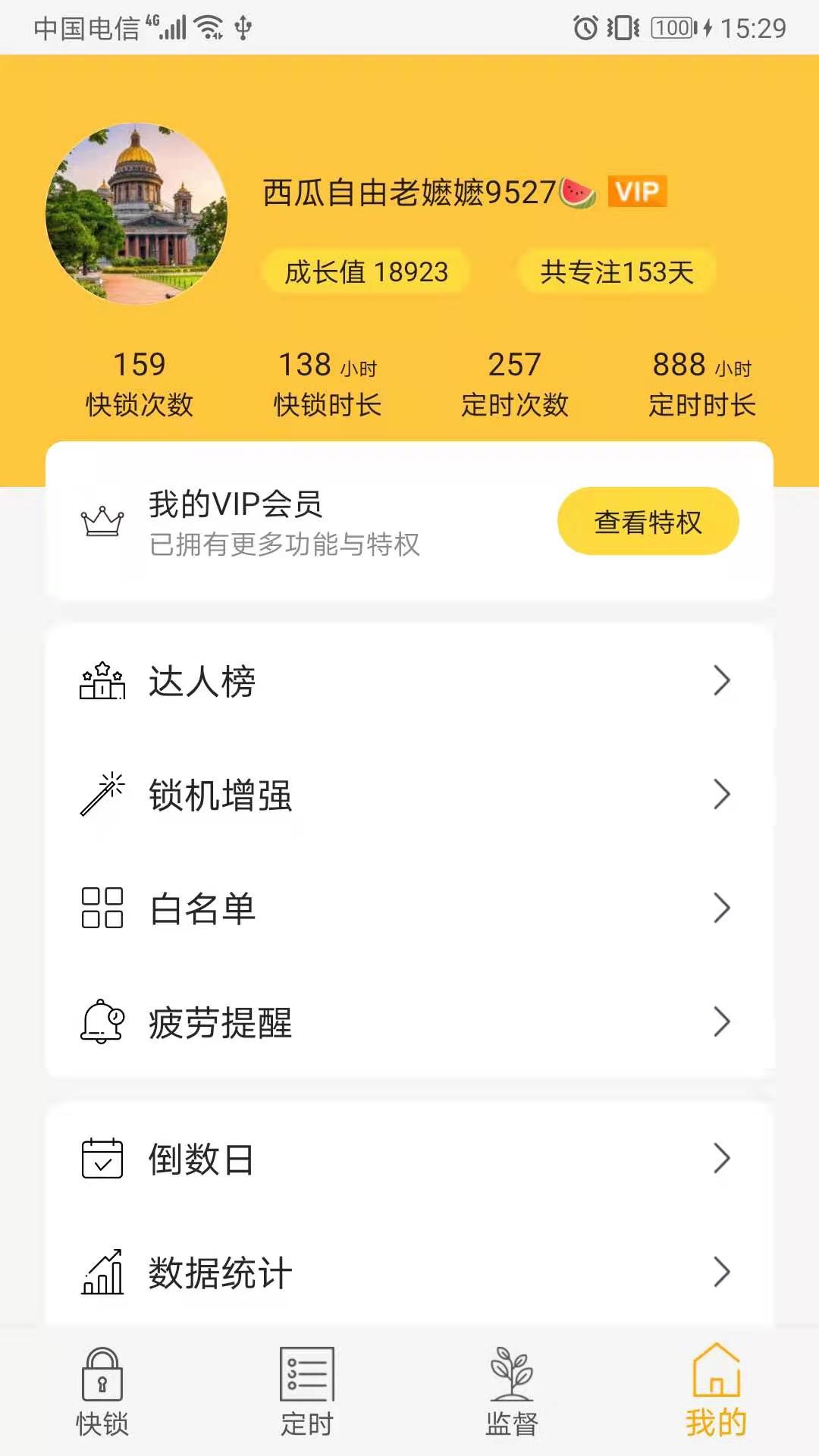Switch to the 监督 tab
Screen dimensions: 819x1456
click(512, 1392)
